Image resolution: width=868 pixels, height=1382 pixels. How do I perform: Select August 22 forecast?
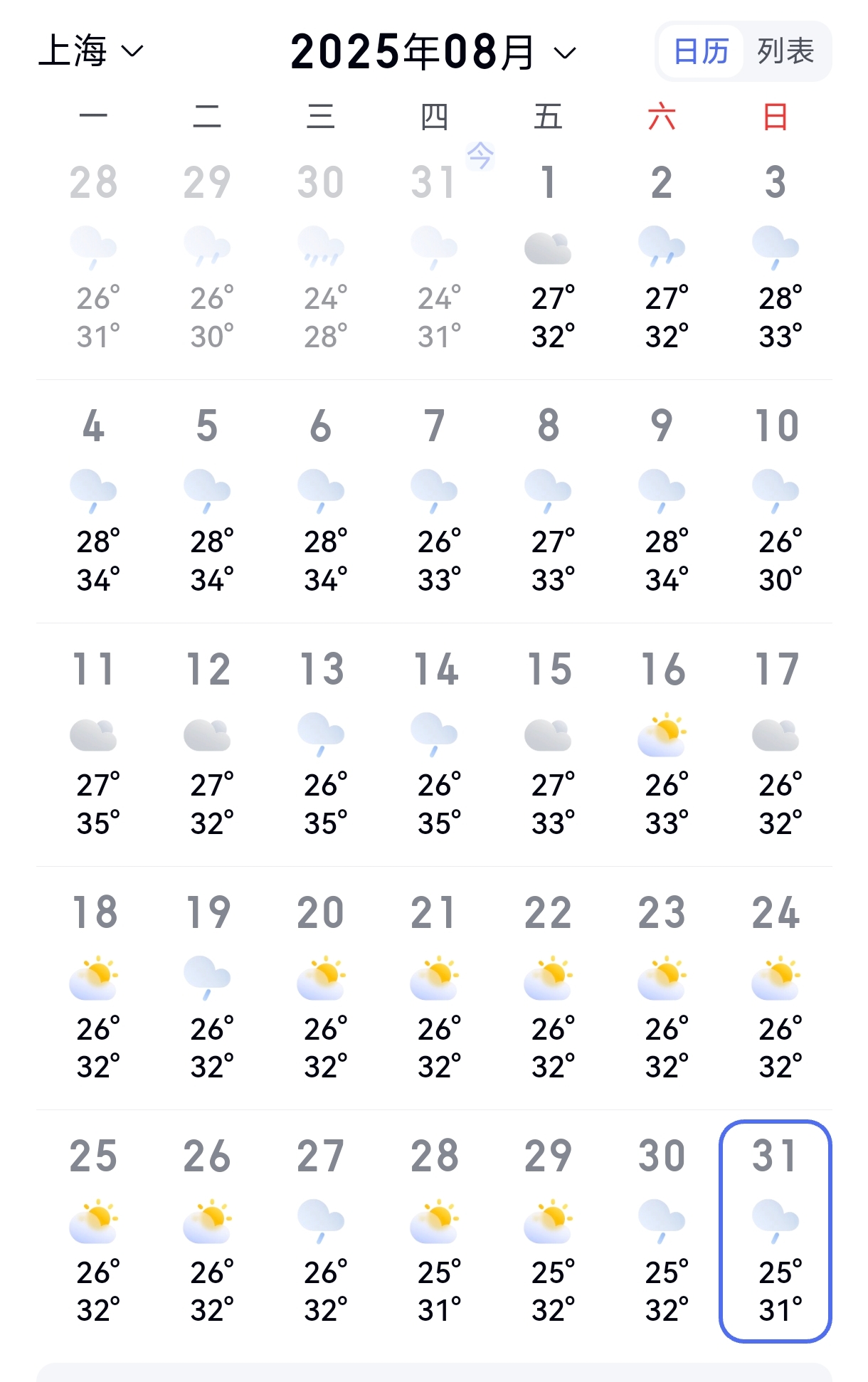click(x=548, y=986)
